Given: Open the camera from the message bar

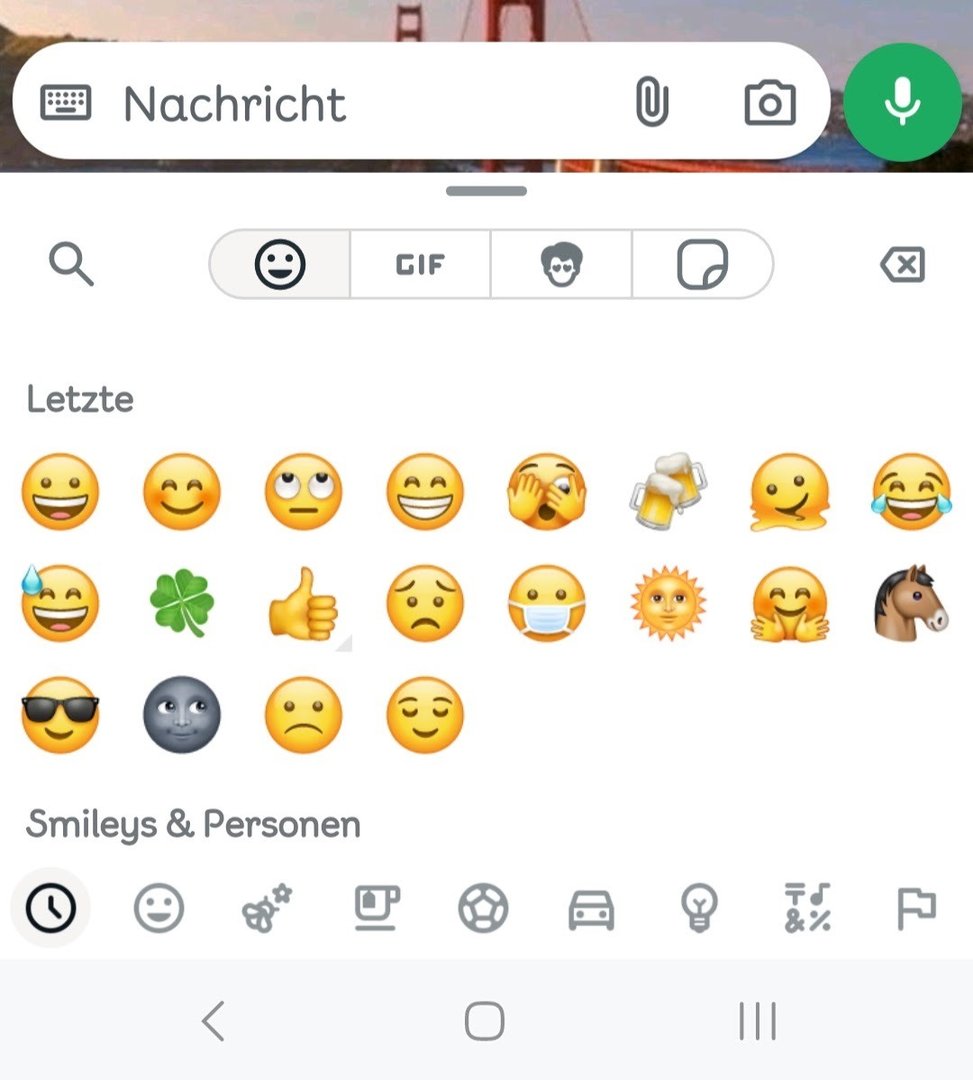Looking at the screenshot, I should click(770, 103).
